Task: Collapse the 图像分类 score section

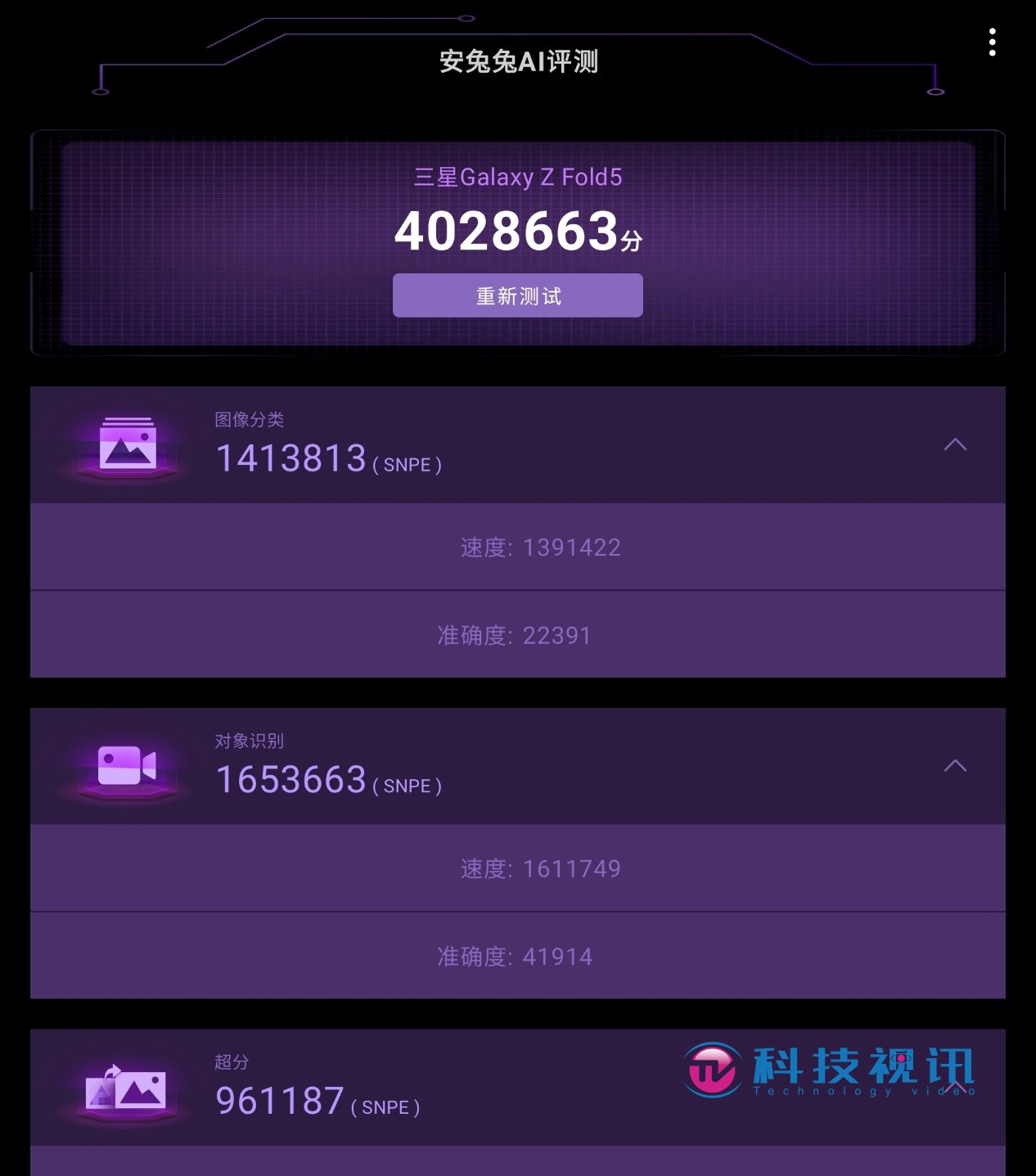Action: [x=955, y=444]
